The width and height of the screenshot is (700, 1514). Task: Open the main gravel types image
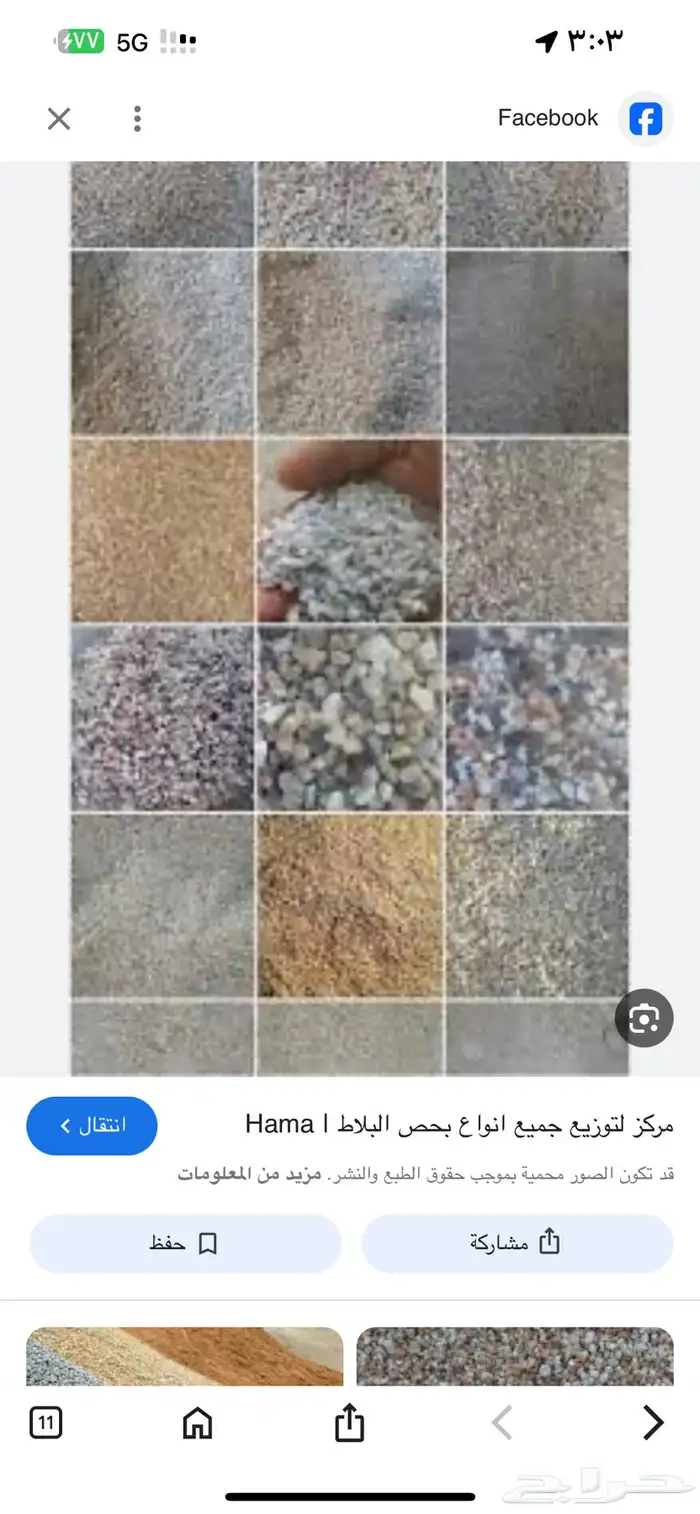tap(349, 618)
